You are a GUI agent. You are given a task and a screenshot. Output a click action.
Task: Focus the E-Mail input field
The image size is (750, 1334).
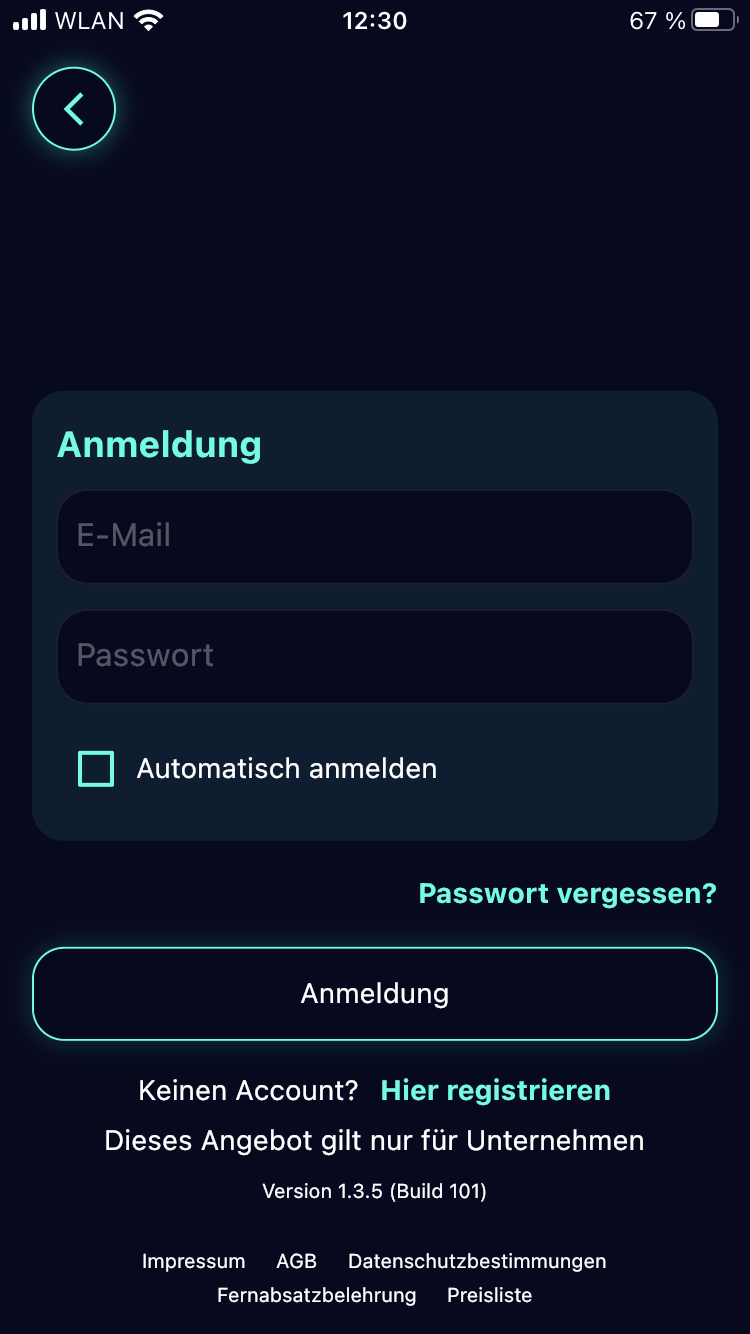(x=375, y=536)
